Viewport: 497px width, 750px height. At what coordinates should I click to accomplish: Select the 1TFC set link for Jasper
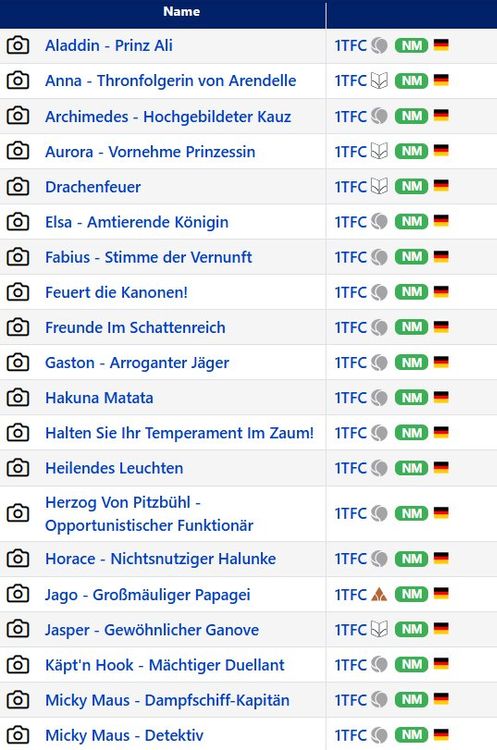click(x=350, y=630)
